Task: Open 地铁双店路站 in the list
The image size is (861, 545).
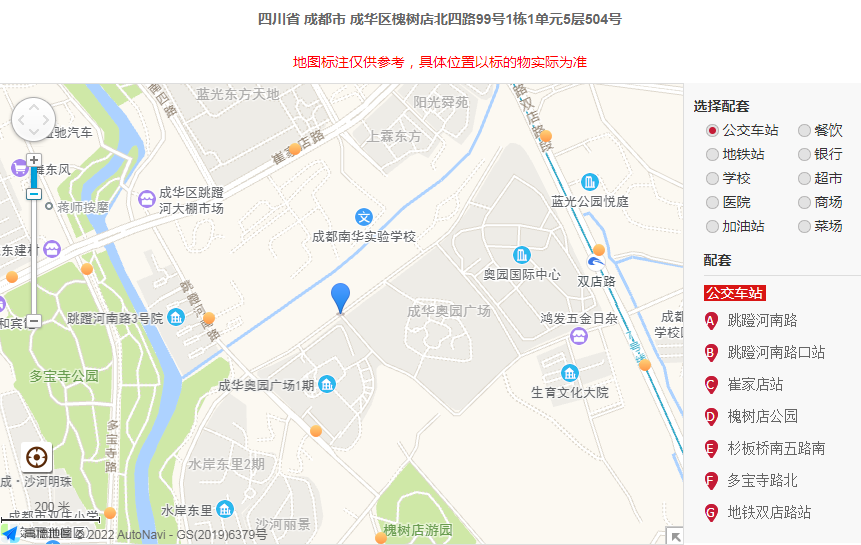Action: (x=769, y=512)
